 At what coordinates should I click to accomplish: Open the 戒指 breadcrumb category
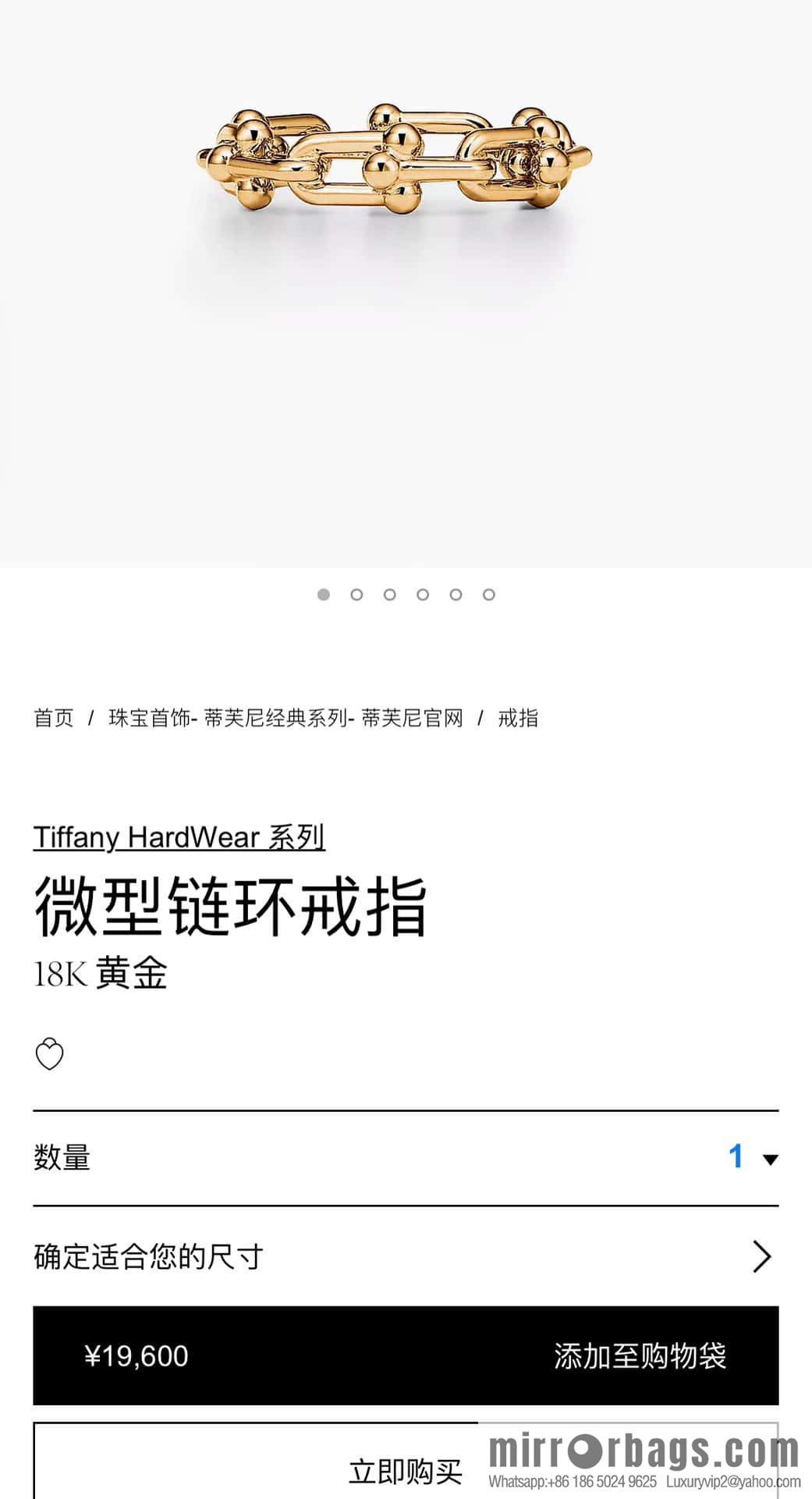click(x=518, y=718)
